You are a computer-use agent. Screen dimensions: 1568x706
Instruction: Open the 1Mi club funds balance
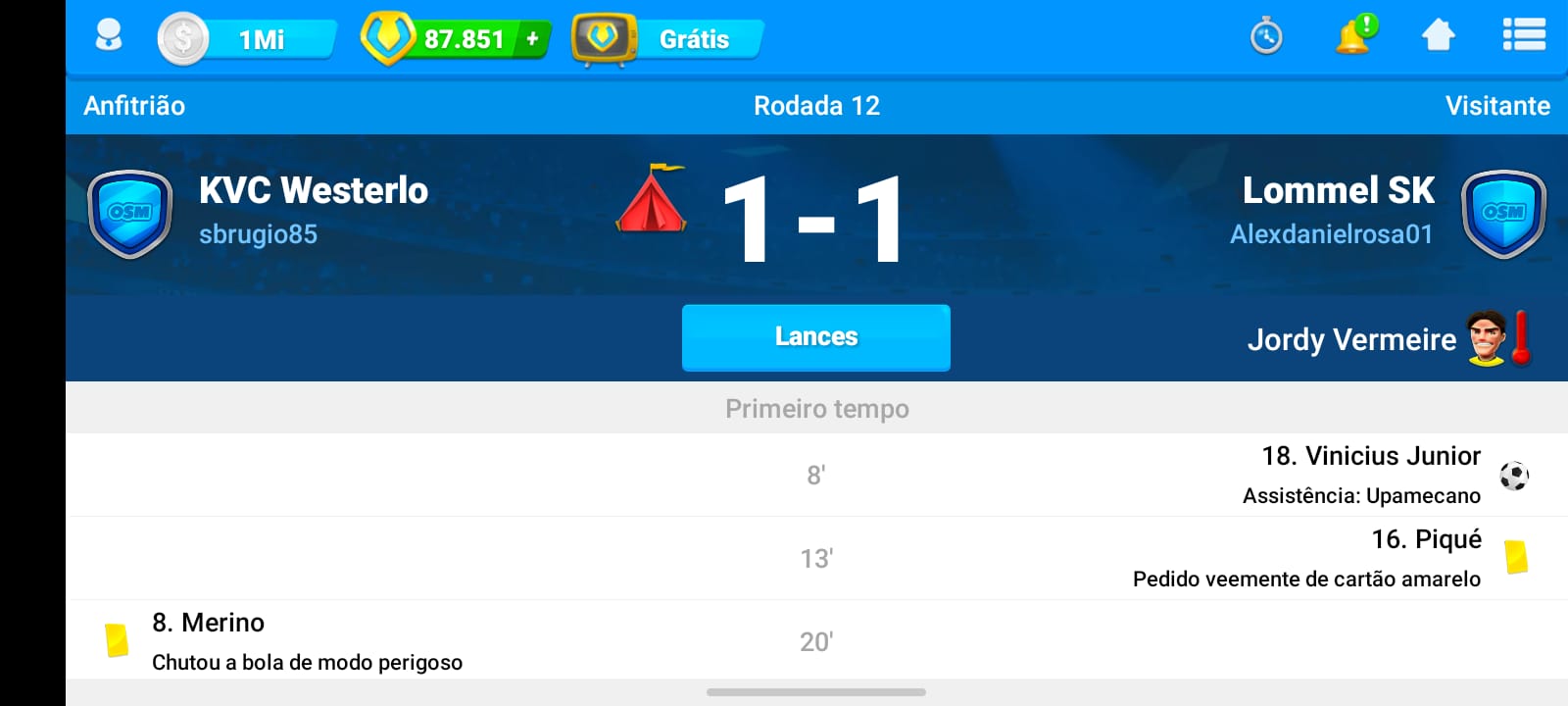click(x=250, y=39)
